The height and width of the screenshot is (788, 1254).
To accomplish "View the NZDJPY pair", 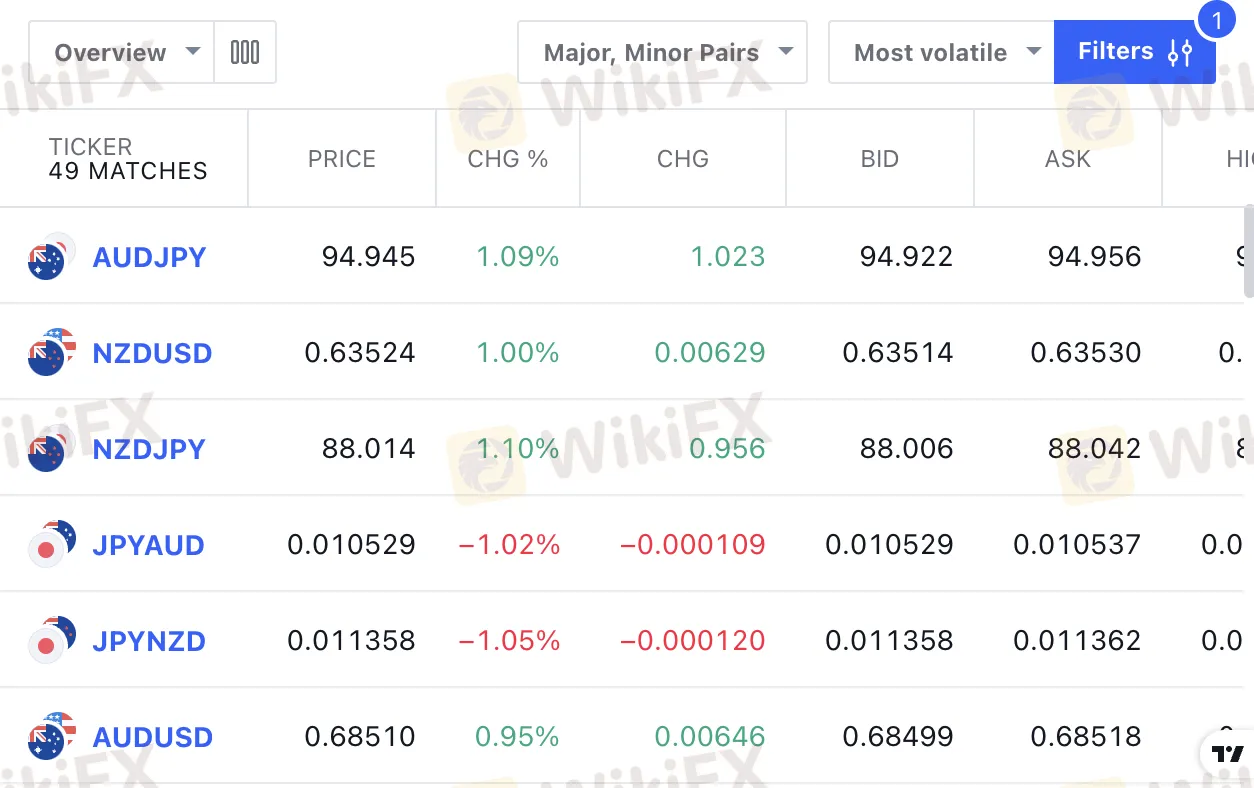I will point(149,449).
